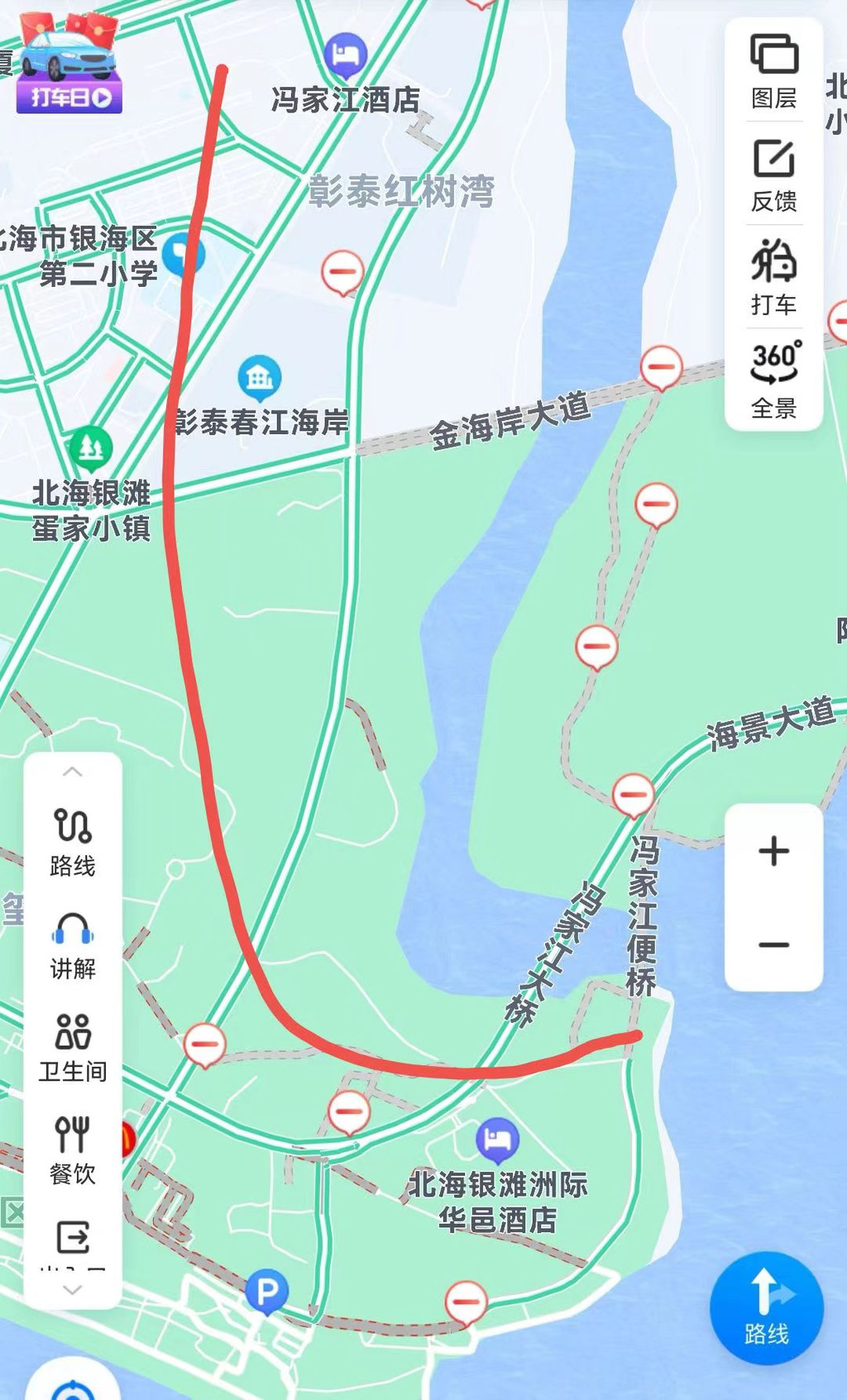Expand sidebar list with the down chevron
Screen dimensions: 847x1400
(x=73, y=1290)
